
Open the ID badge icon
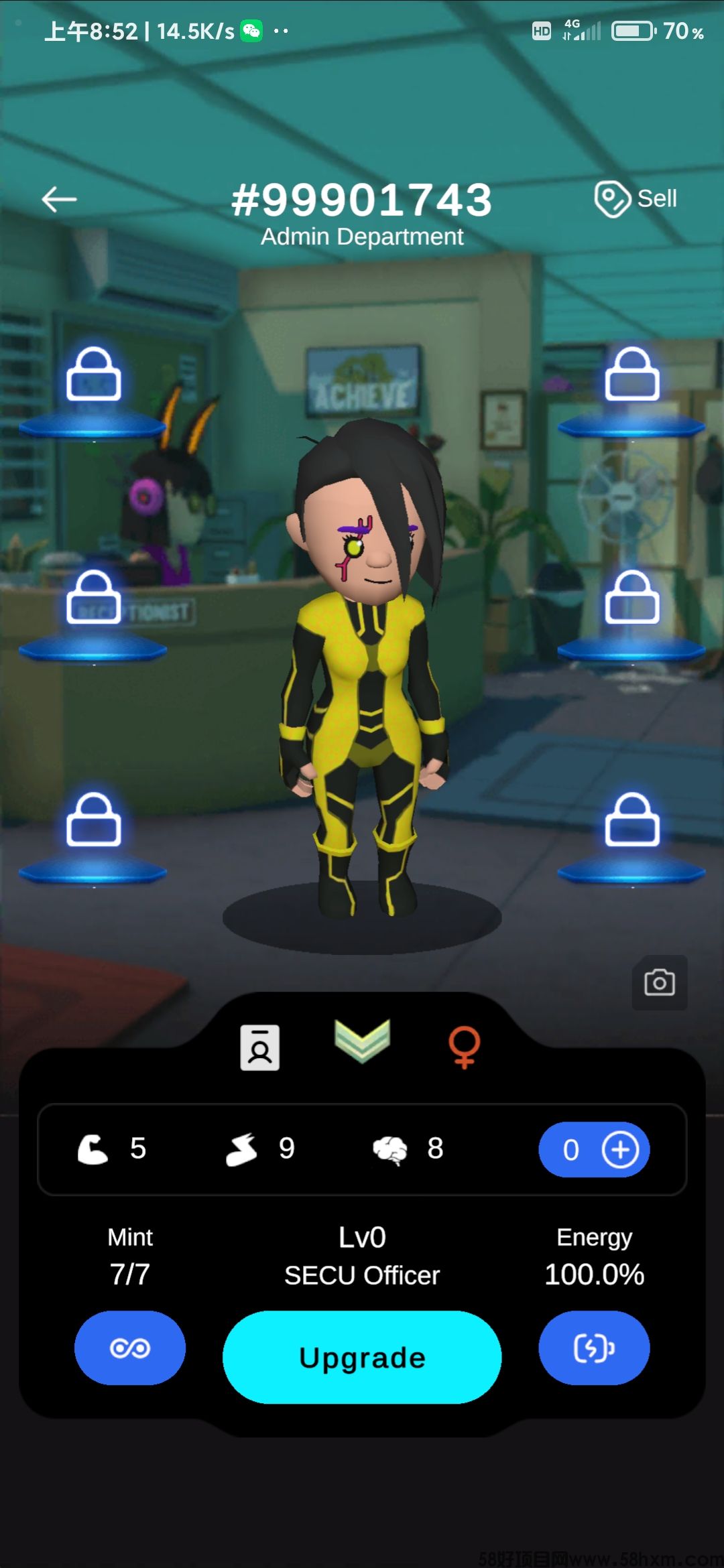point(260,1047)
